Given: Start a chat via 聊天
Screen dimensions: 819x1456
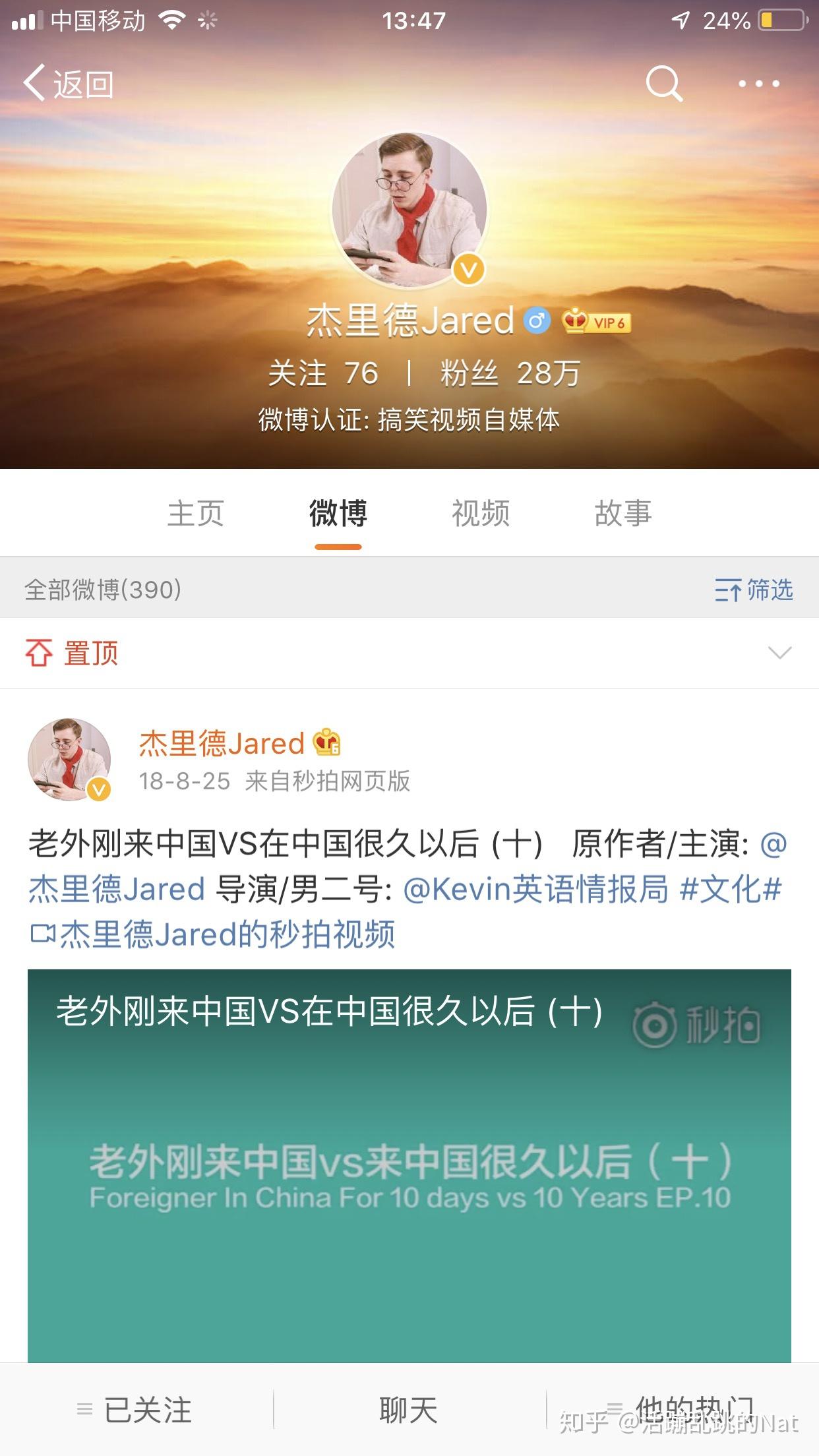Looking at the screenshot, I should coord(409,1410).
